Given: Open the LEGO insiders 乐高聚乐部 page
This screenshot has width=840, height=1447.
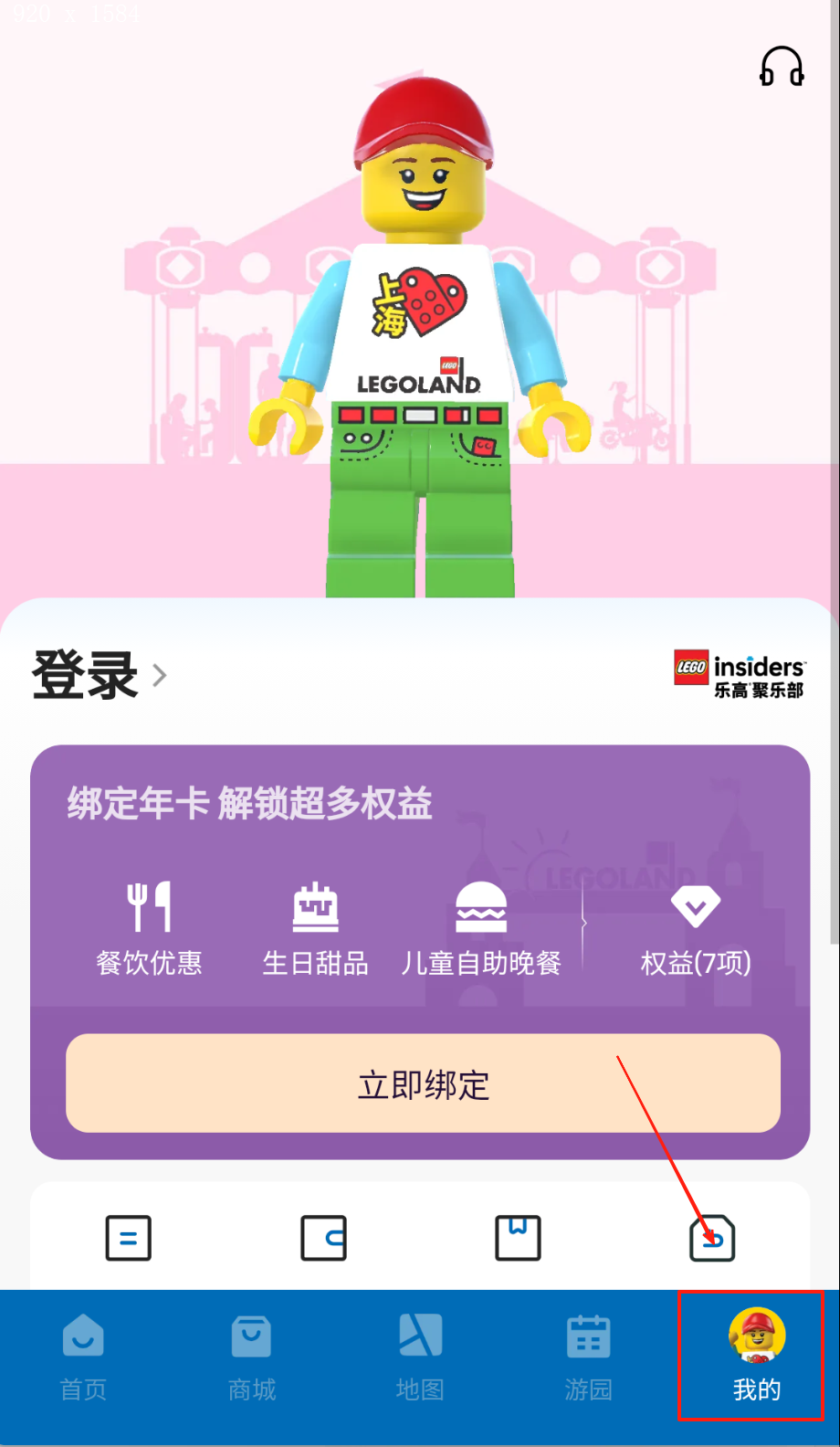Looking at the screenshot, I should pyautogui.click(x=740, y=675).
